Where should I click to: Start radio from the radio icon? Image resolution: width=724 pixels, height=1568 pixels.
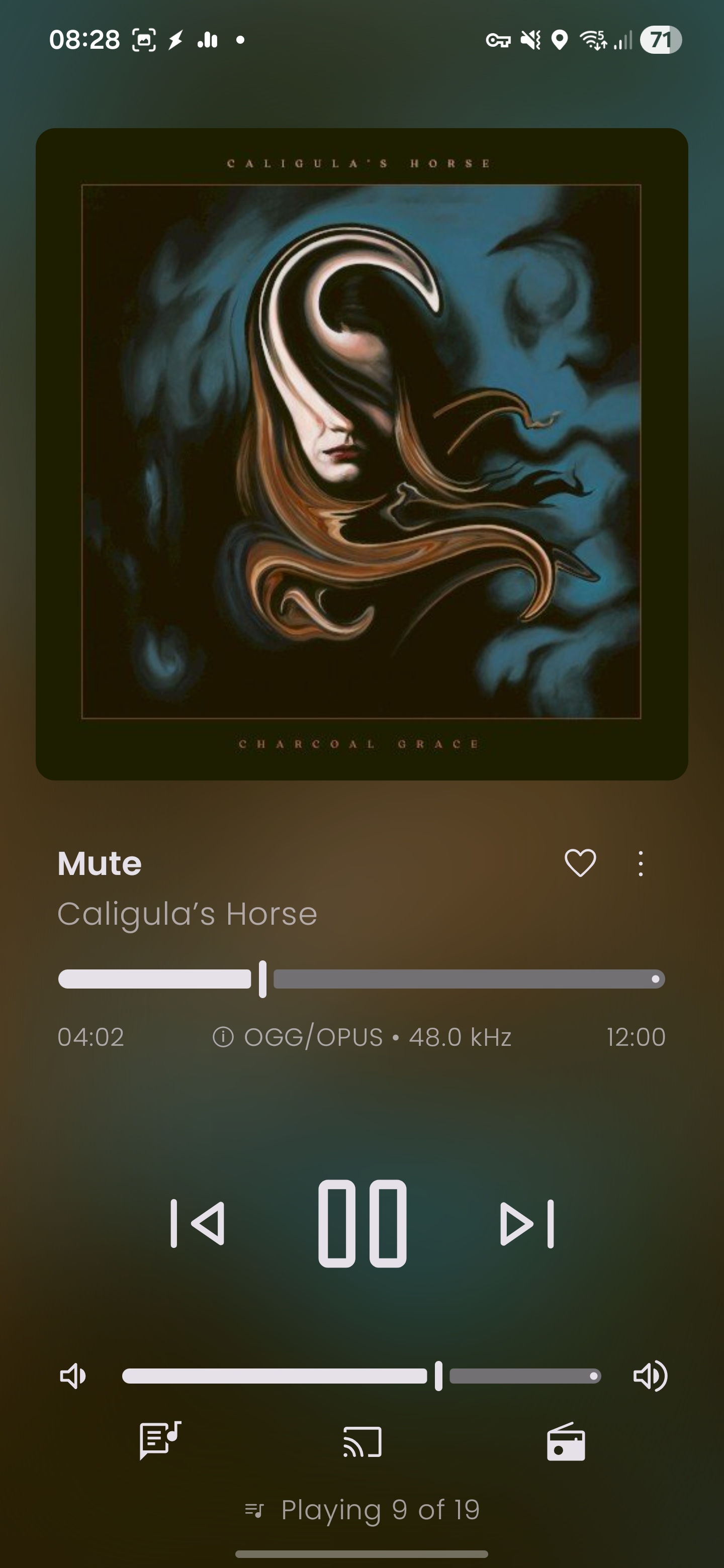(x=566, y=1442)
